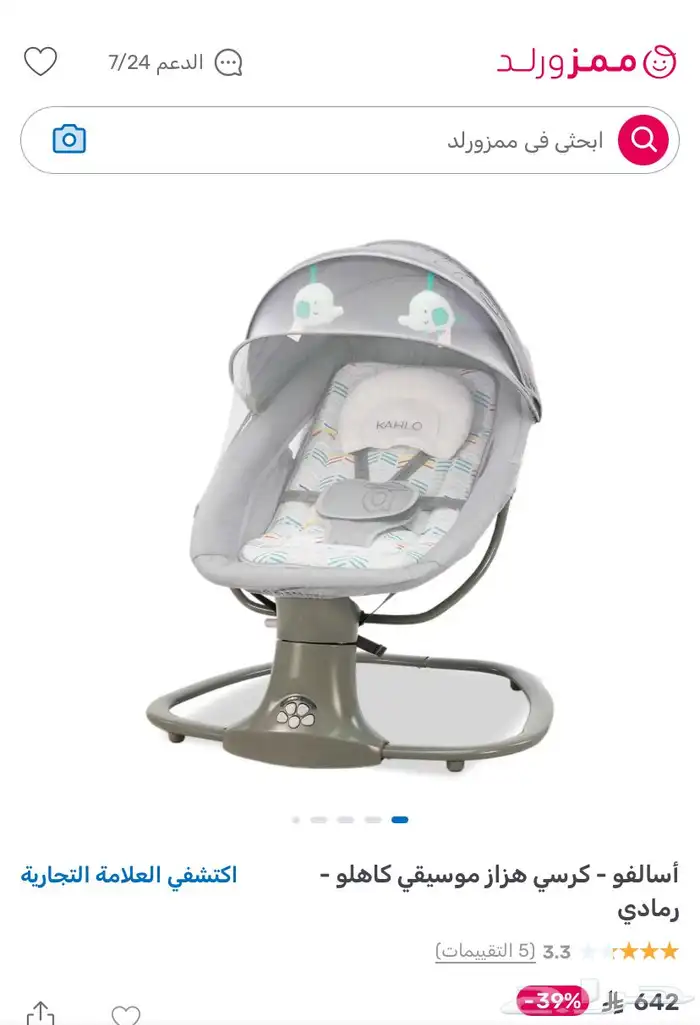Open the discover brand link

tap(129, 875)
